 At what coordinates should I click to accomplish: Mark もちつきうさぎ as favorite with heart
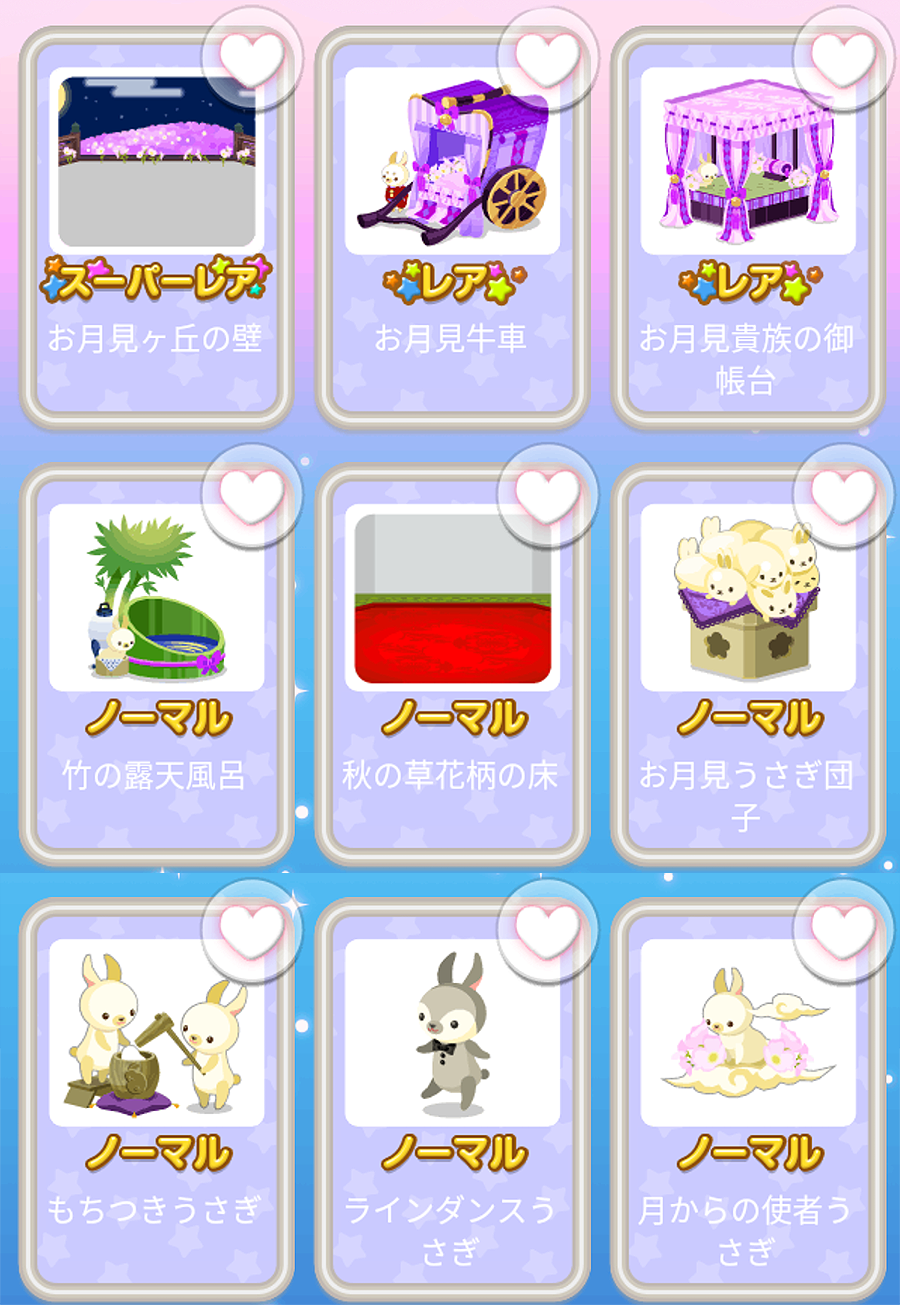pyautogui.click(x=252, y=930)
